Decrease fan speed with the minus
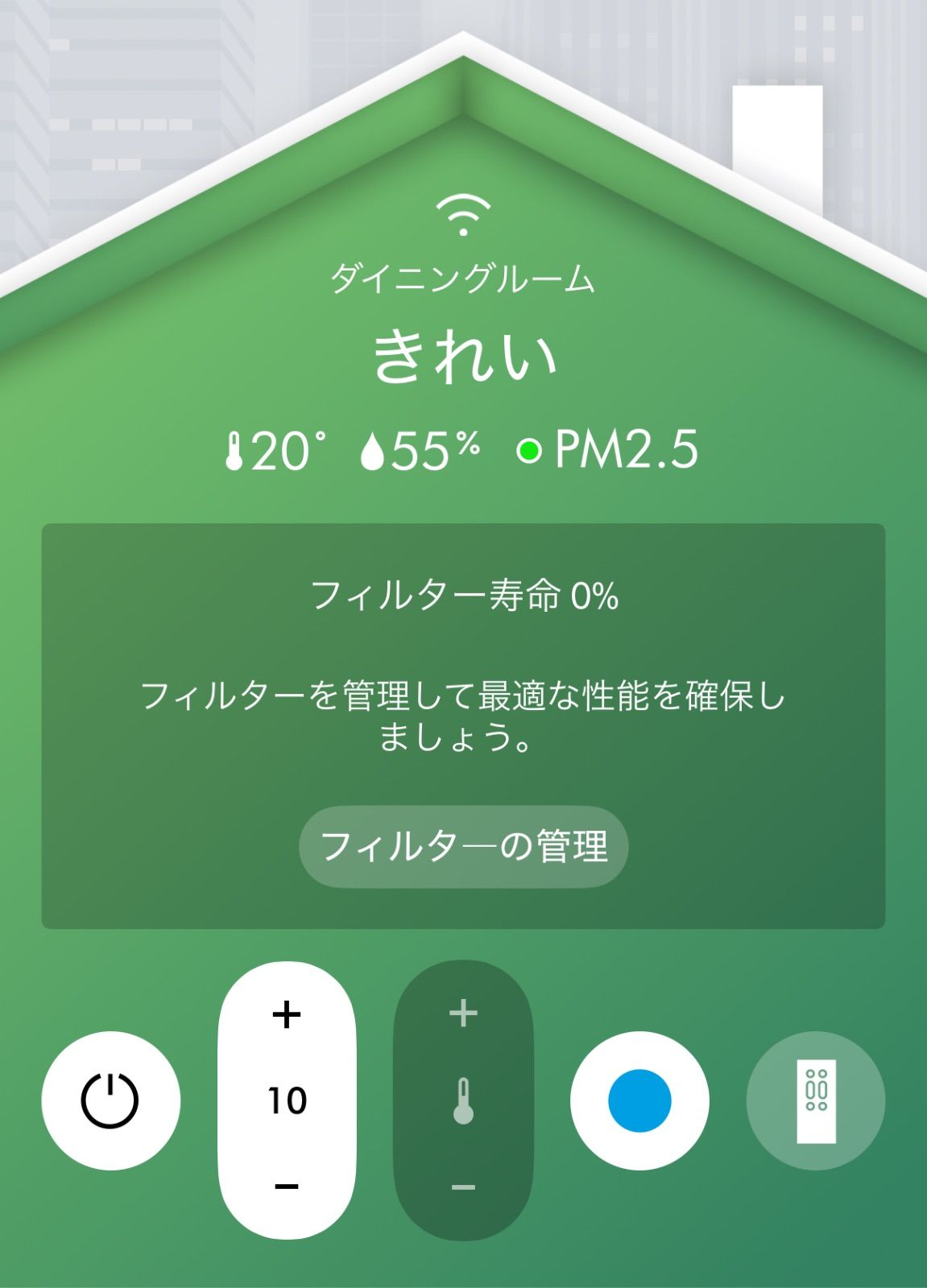Image resolution: width=927 pixels, height=1288 pixels. [287, 1186]
